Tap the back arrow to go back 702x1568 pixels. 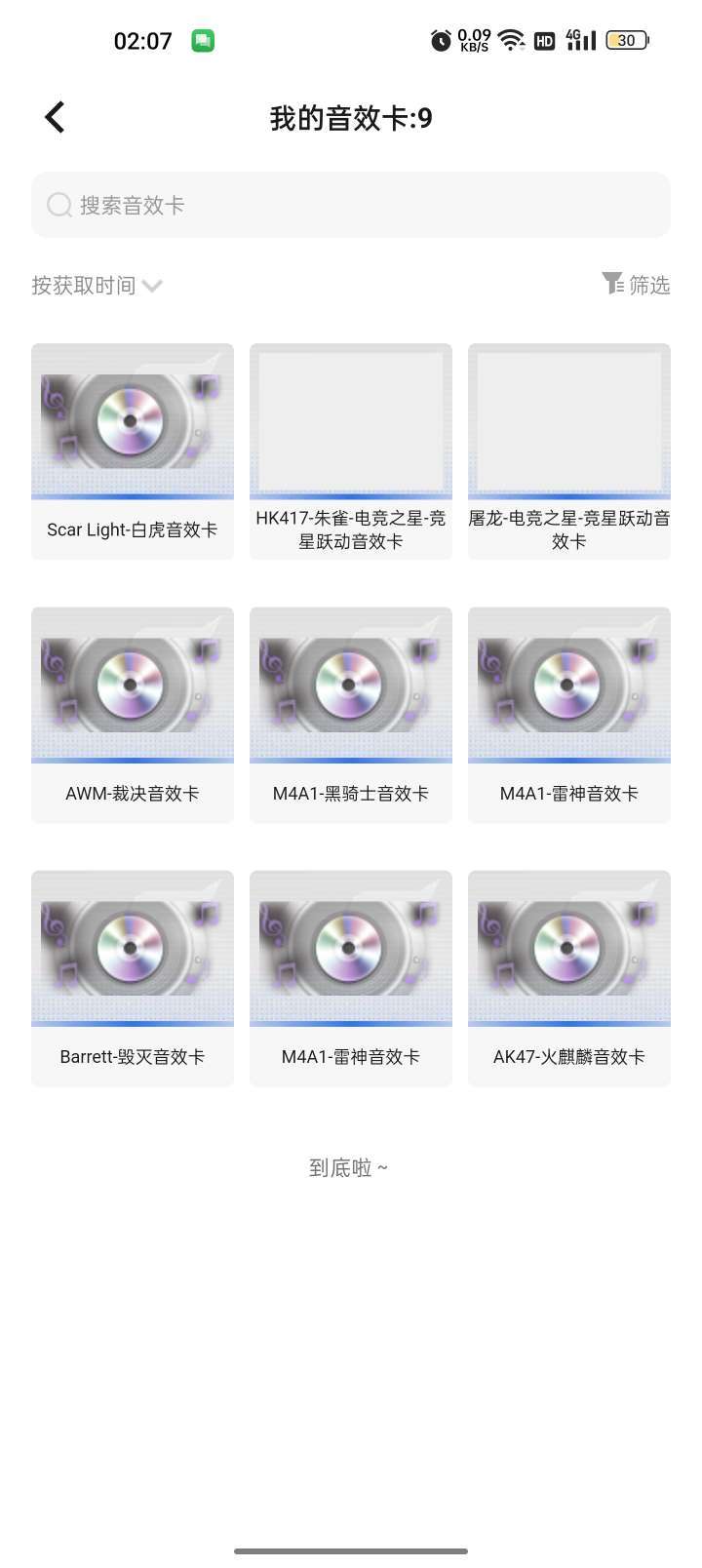[55, 116]
